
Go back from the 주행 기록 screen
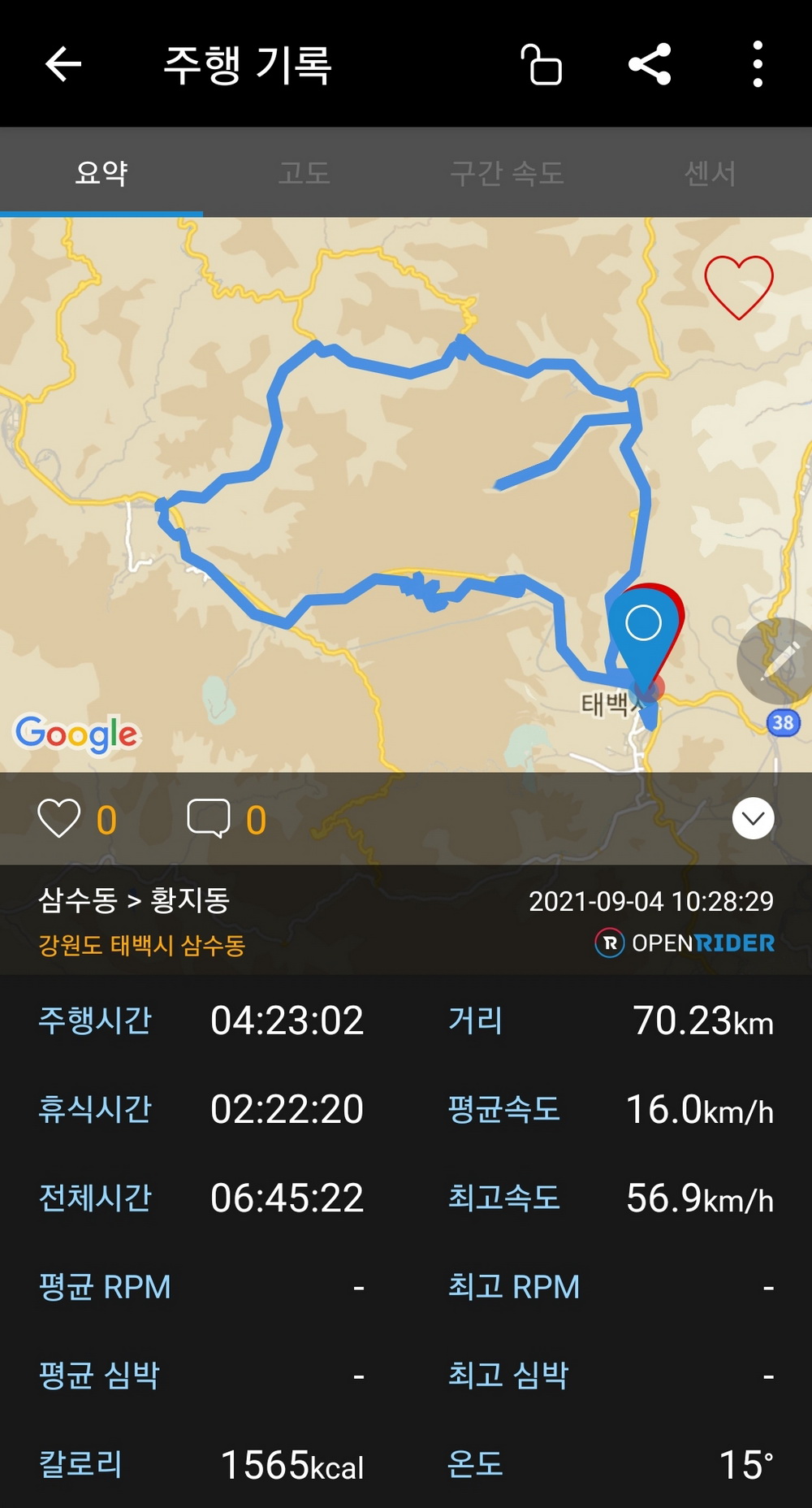63,64
